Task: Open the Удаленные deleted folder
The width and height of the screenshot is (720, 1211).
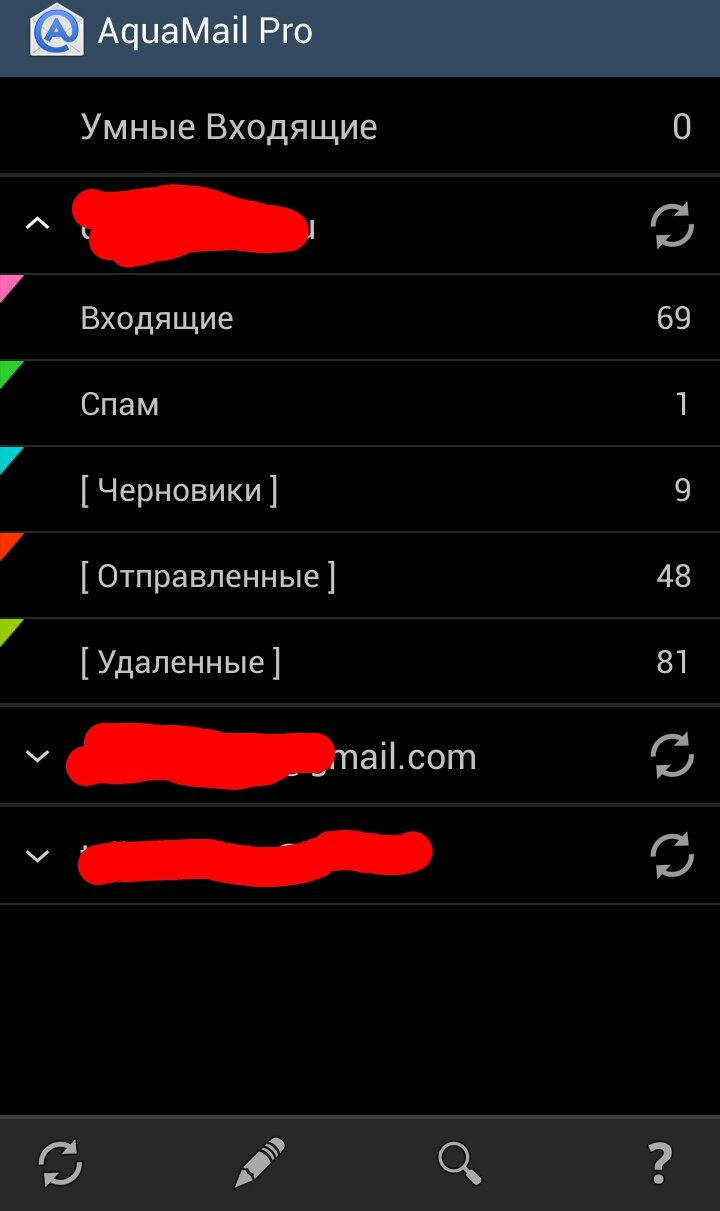Action: (360, 662)
